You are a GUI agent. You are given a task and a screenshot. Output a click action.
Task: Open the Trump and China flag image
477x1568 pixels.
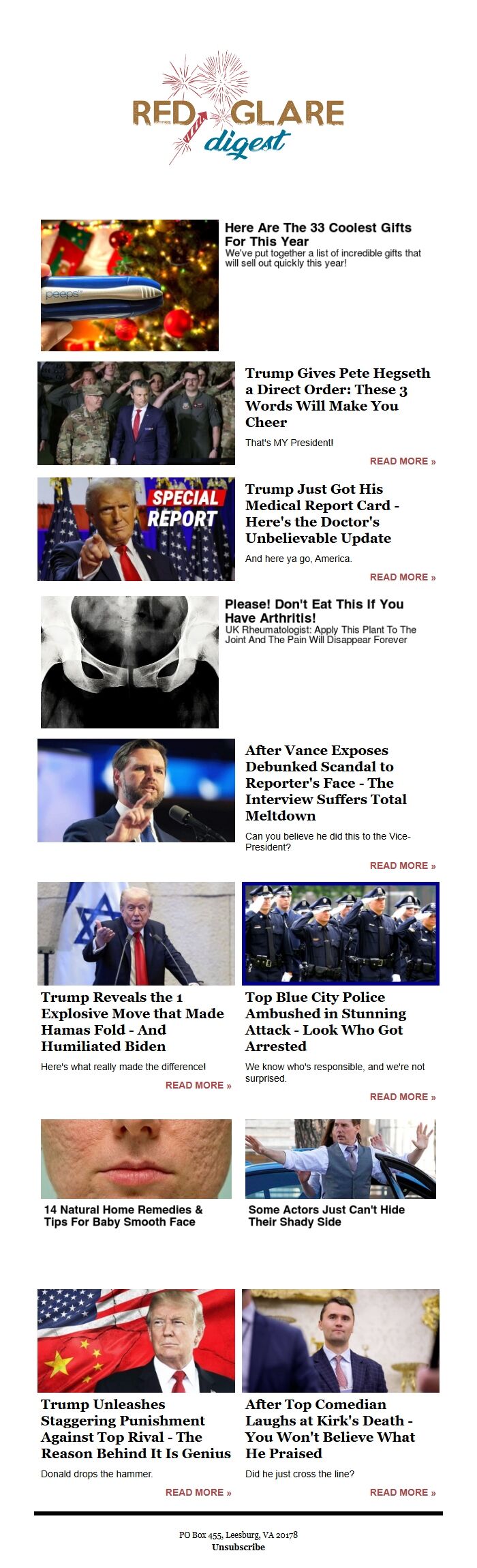point(136,1341)
